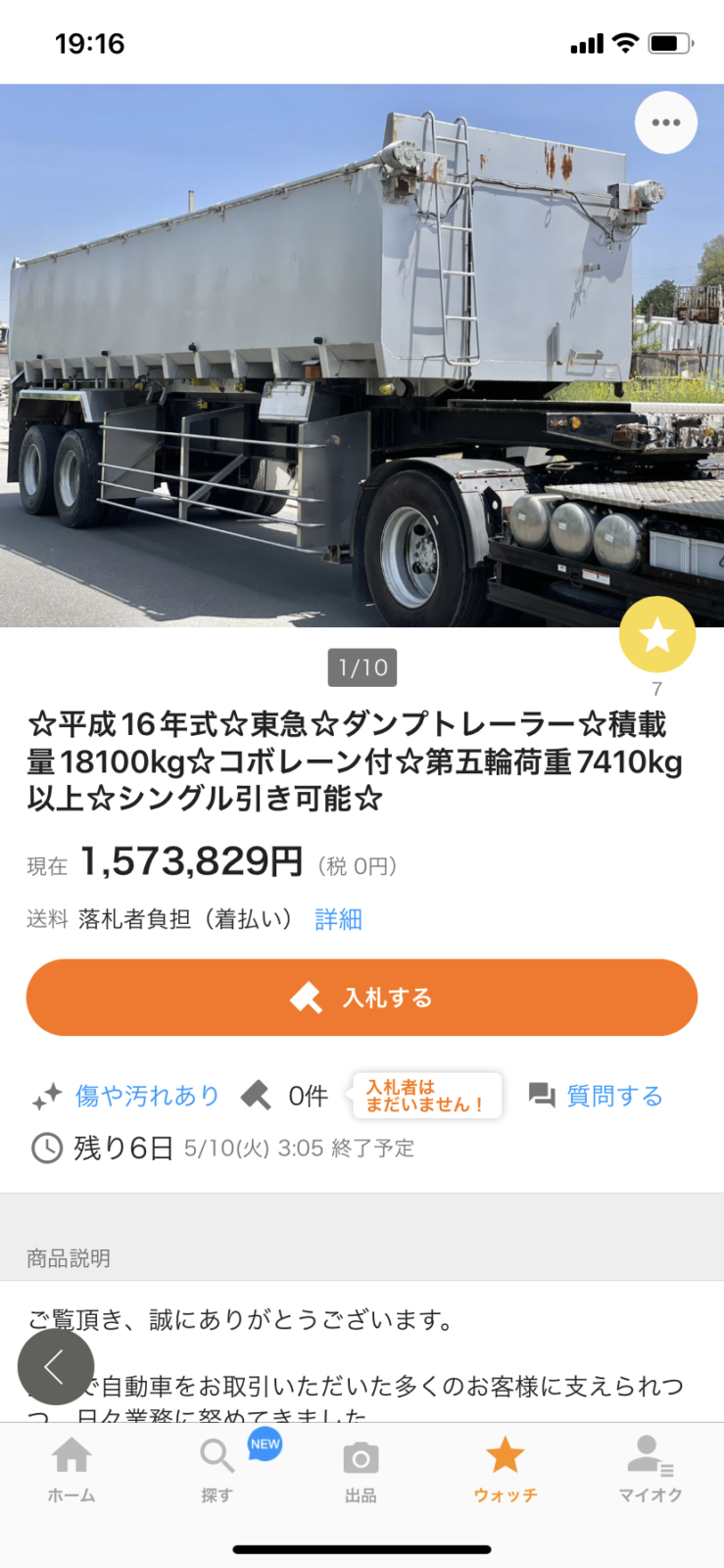
Task: Go back with the round arrow button
Action: (56, 1366)
